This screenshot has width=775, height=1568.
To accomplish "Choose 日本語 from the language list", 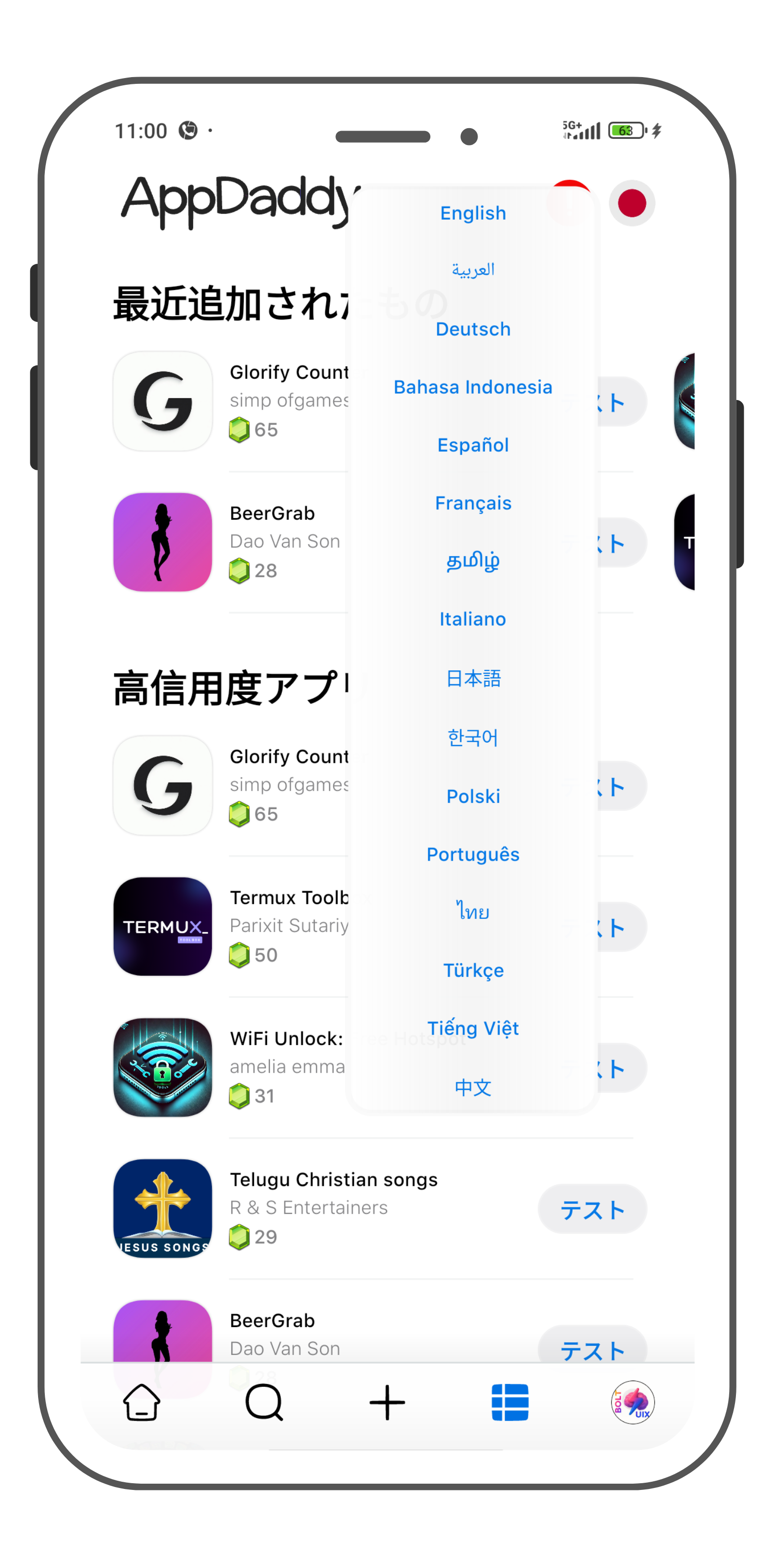I will 472,678.
